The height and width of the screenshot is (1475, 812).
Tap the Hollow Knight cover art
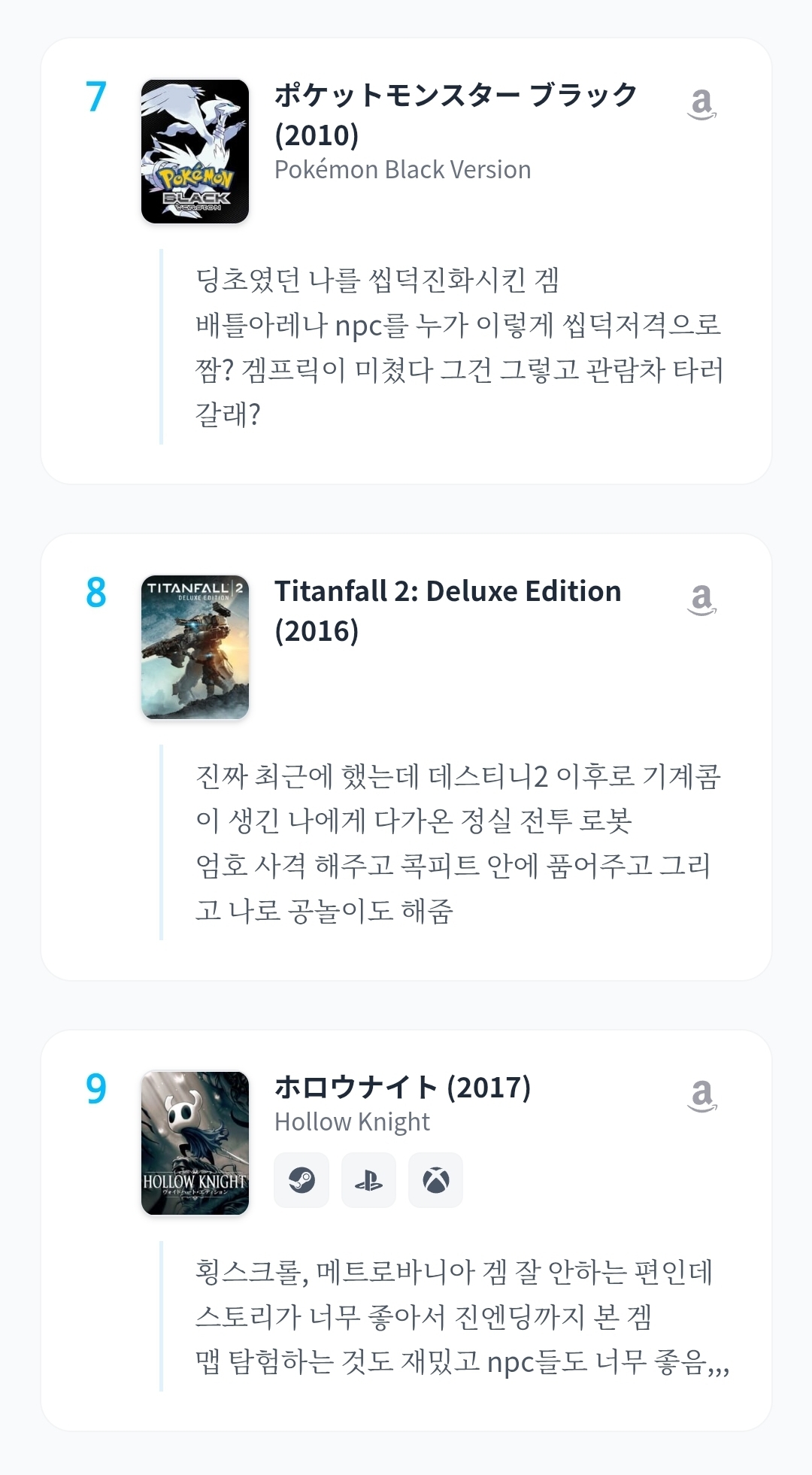tap(195, 1143)
